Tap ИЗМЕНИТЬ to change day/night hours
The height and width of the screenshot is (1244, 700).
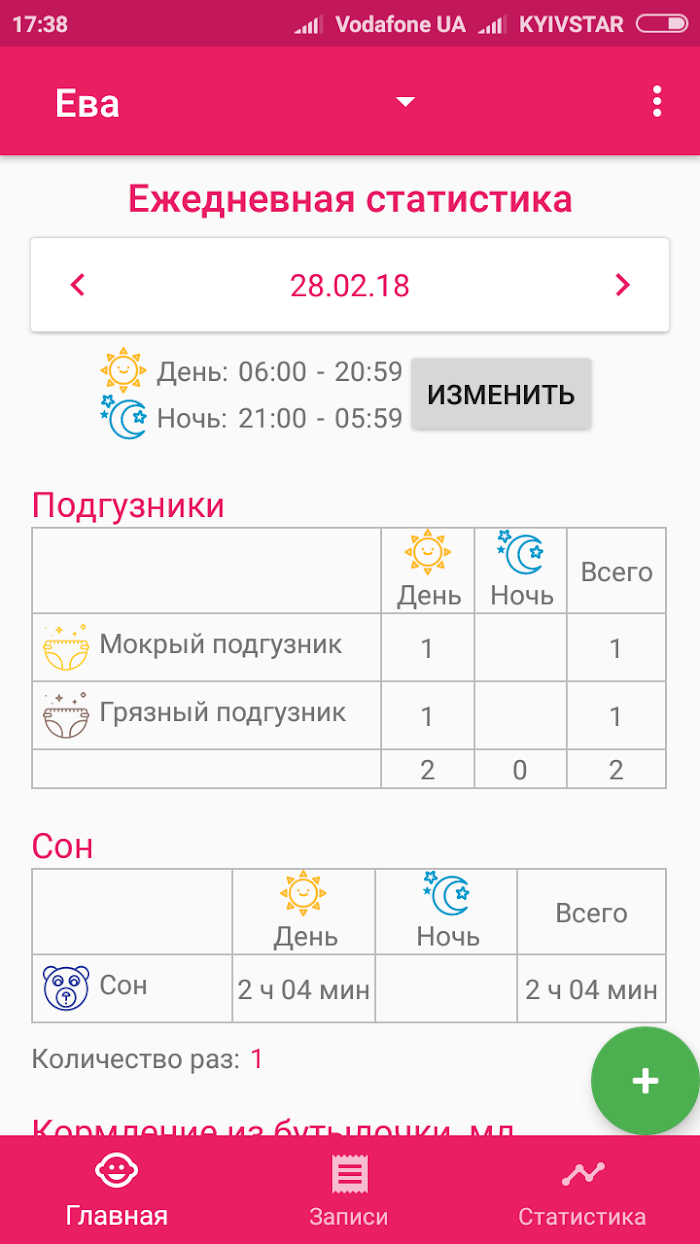(x=501, y=394)
